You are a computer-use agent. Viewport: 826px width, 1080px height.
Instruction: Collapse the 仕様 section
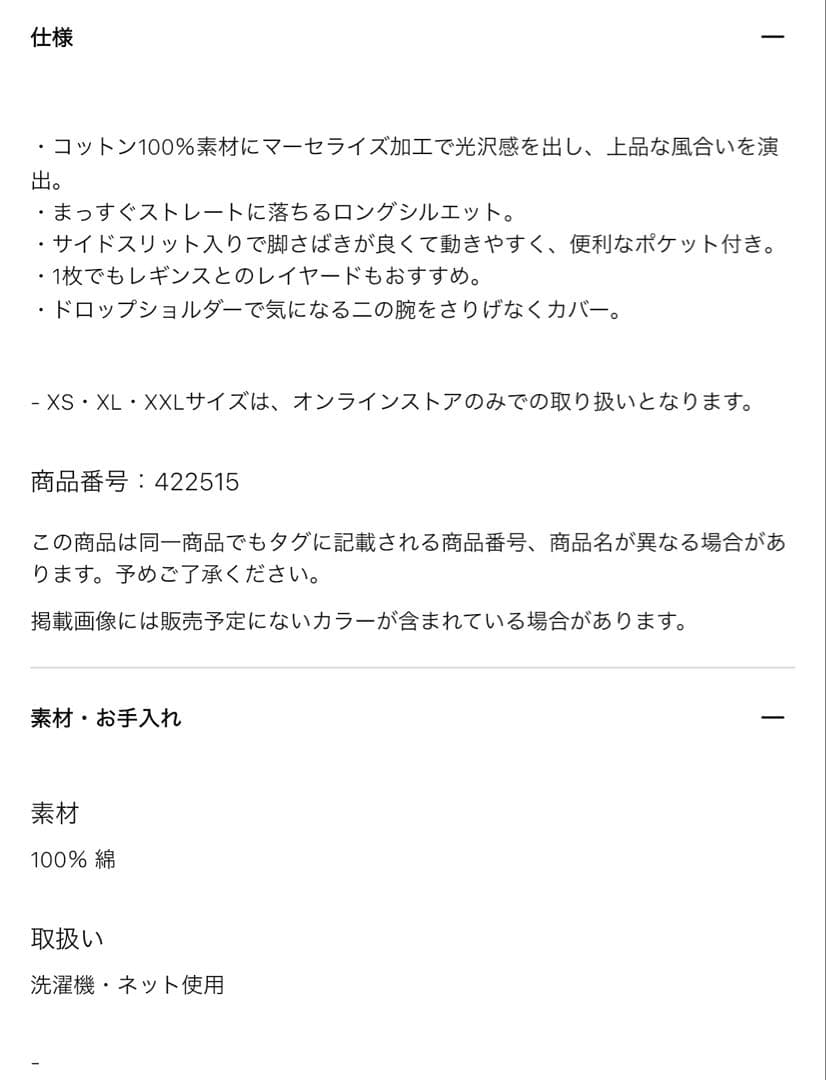(772, 37)
